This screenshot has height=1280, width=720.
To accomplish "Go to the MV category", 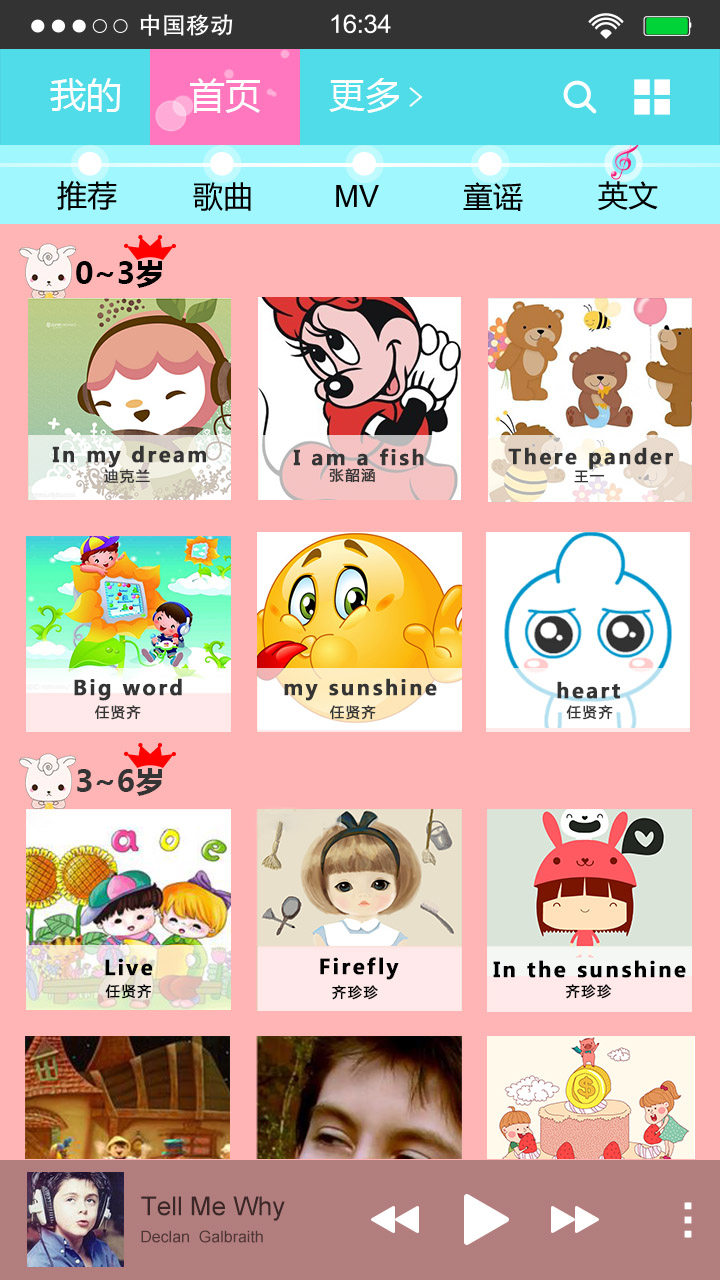I will 356,196.
